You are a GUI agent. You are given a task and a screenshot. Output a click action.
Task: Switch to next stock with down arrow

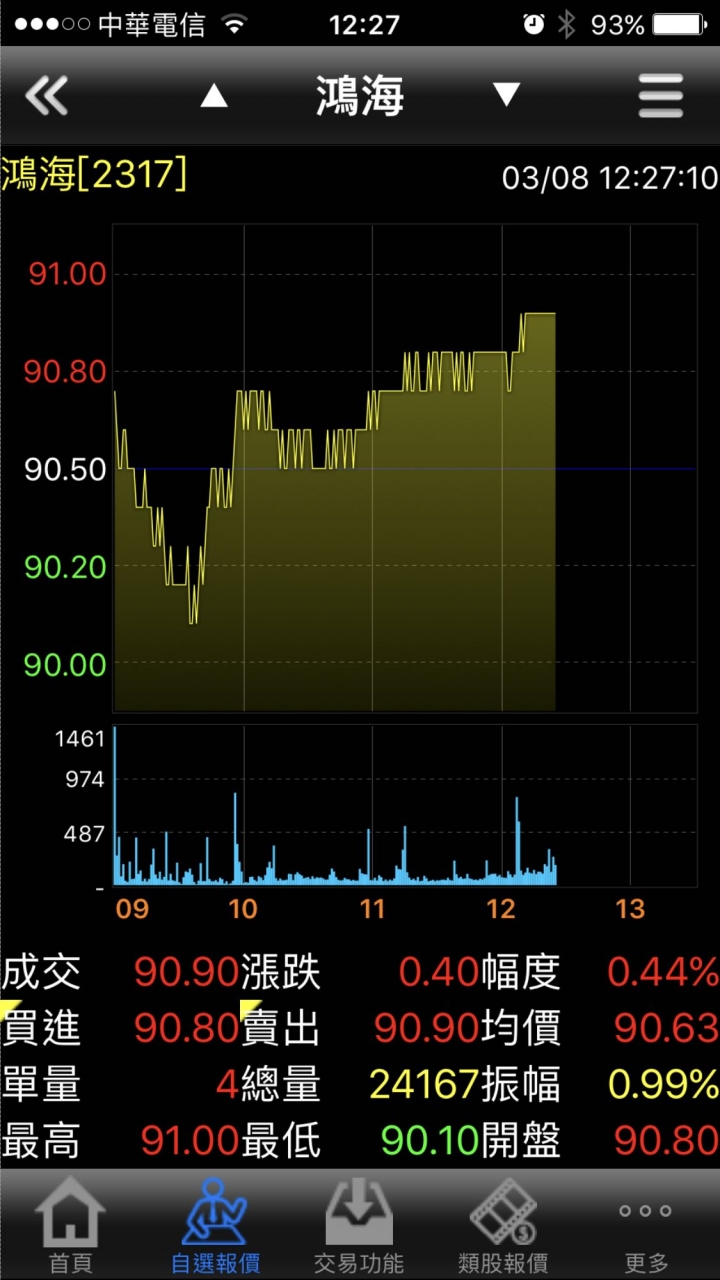pos(506,95)
